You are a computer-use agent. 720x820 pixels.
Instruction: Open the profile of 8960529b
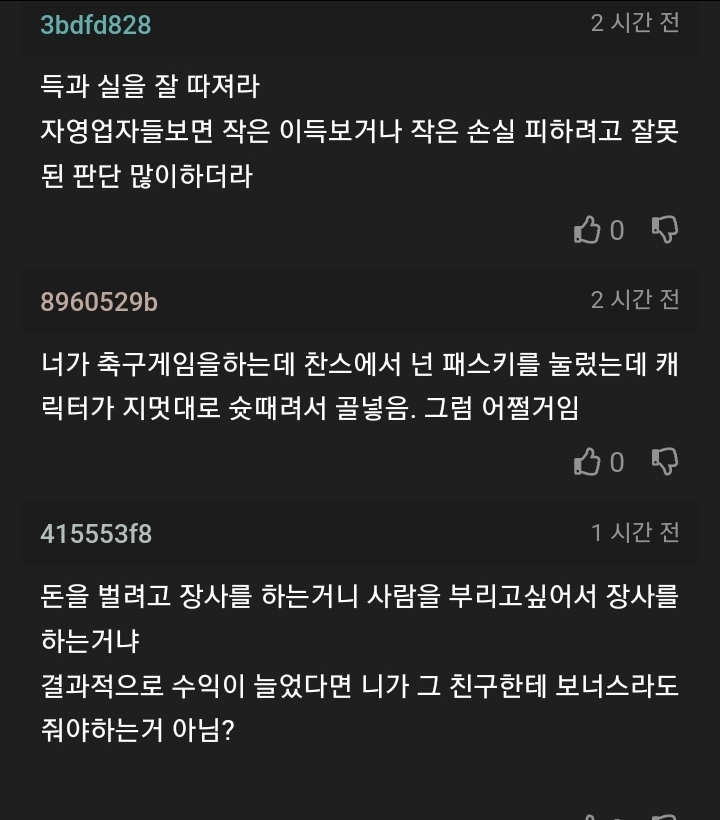[x=99, y=302]
